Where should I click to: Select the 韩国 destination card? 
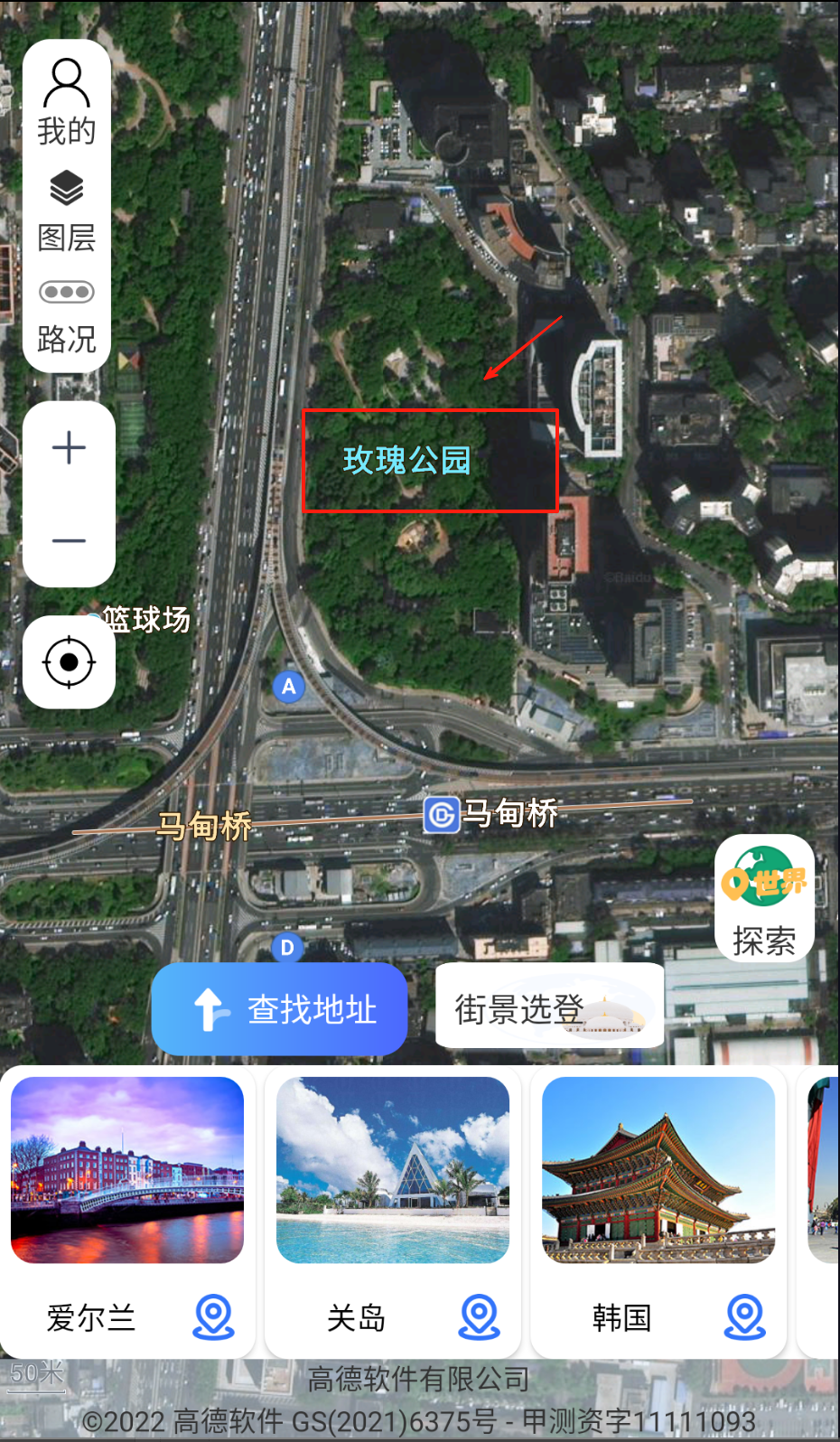(658, 1211)
